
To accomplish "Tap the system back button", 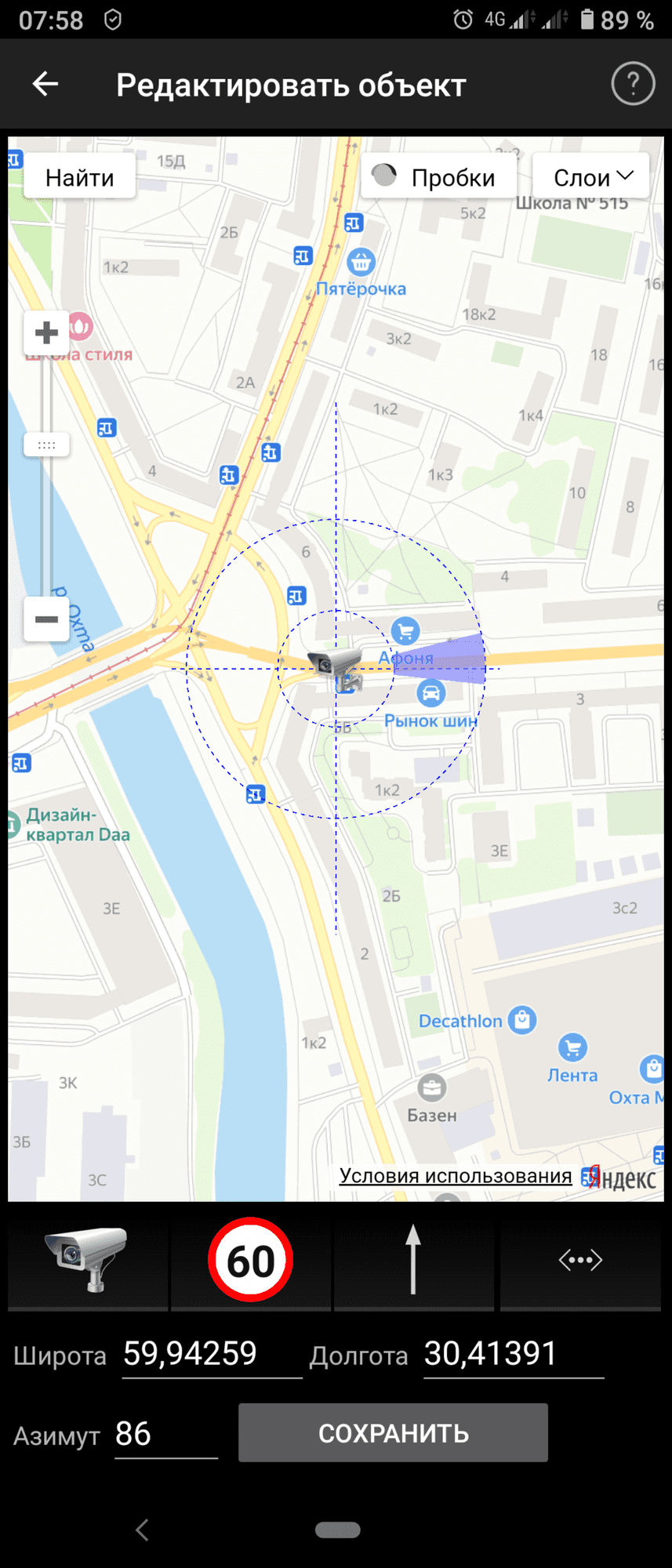I will pyautogui.click(x=142, y=1530).
